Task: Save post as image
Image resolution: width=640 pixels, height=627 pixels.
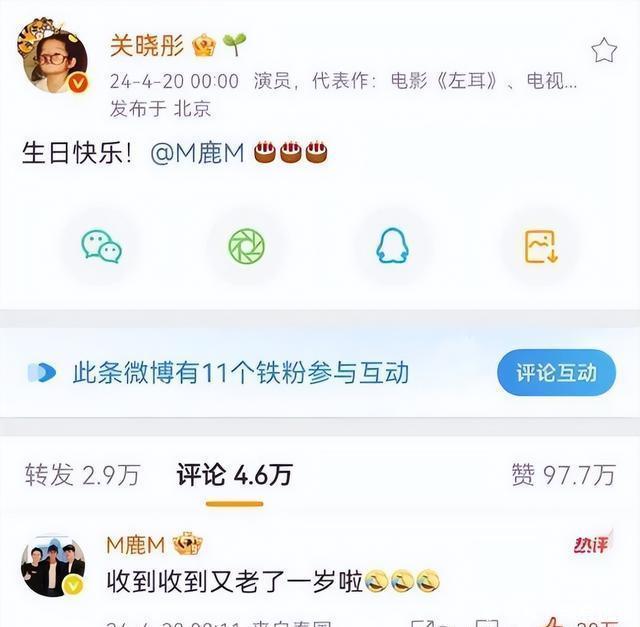Action: [539, 245]
